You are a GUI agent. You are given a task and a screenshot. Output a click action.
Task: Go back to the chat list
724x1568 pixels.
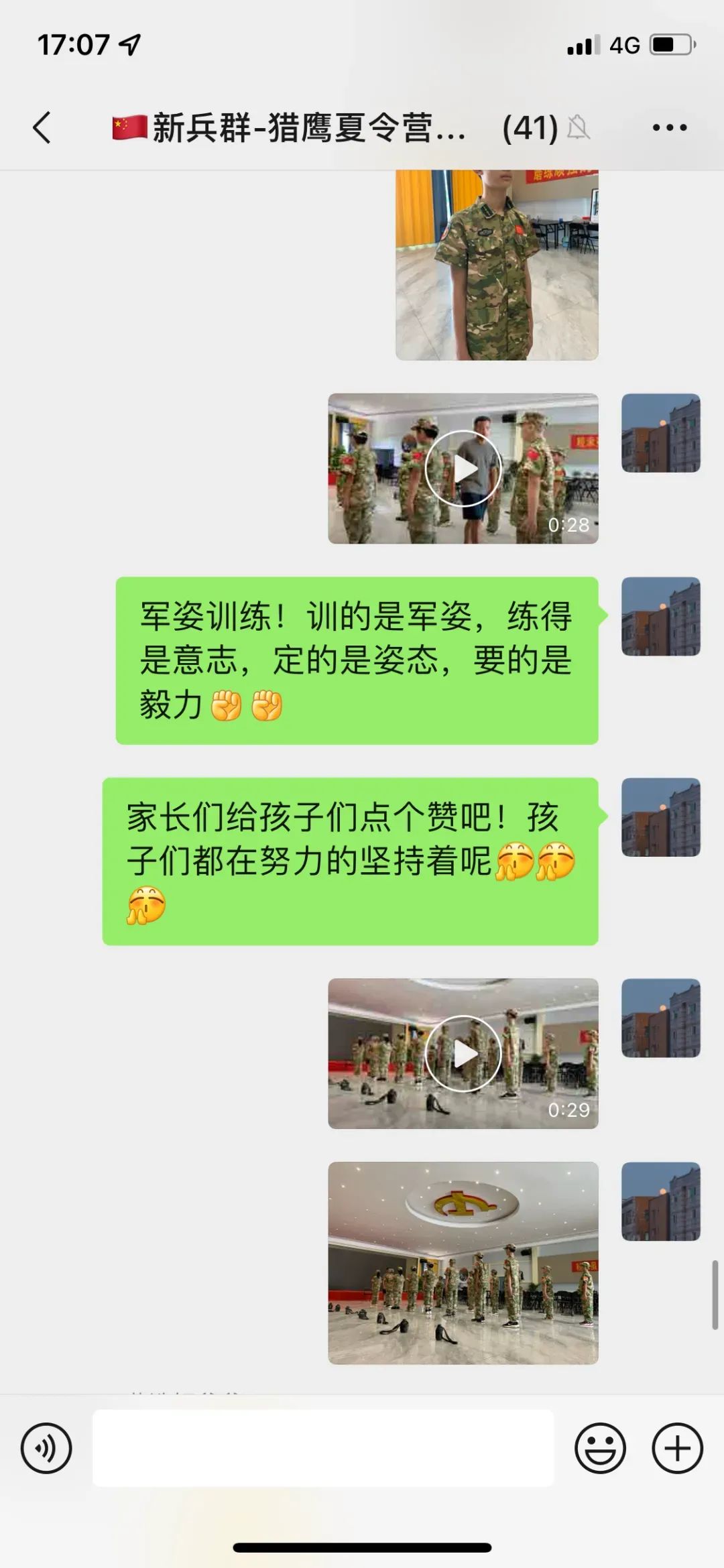tap(42, 127)
